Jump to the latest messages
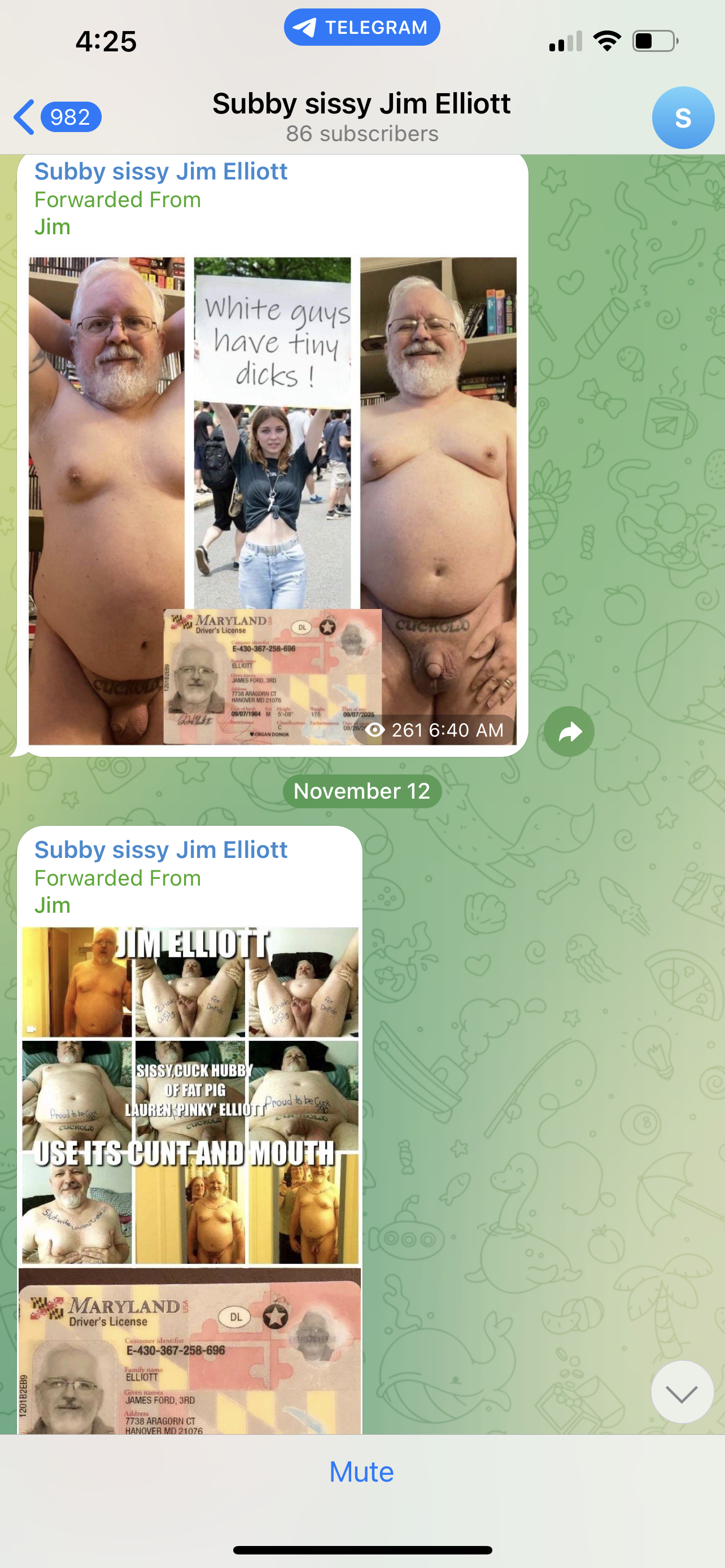Image resolution: width=725 pixels, height=1568 pixels. coord(682,1392)
